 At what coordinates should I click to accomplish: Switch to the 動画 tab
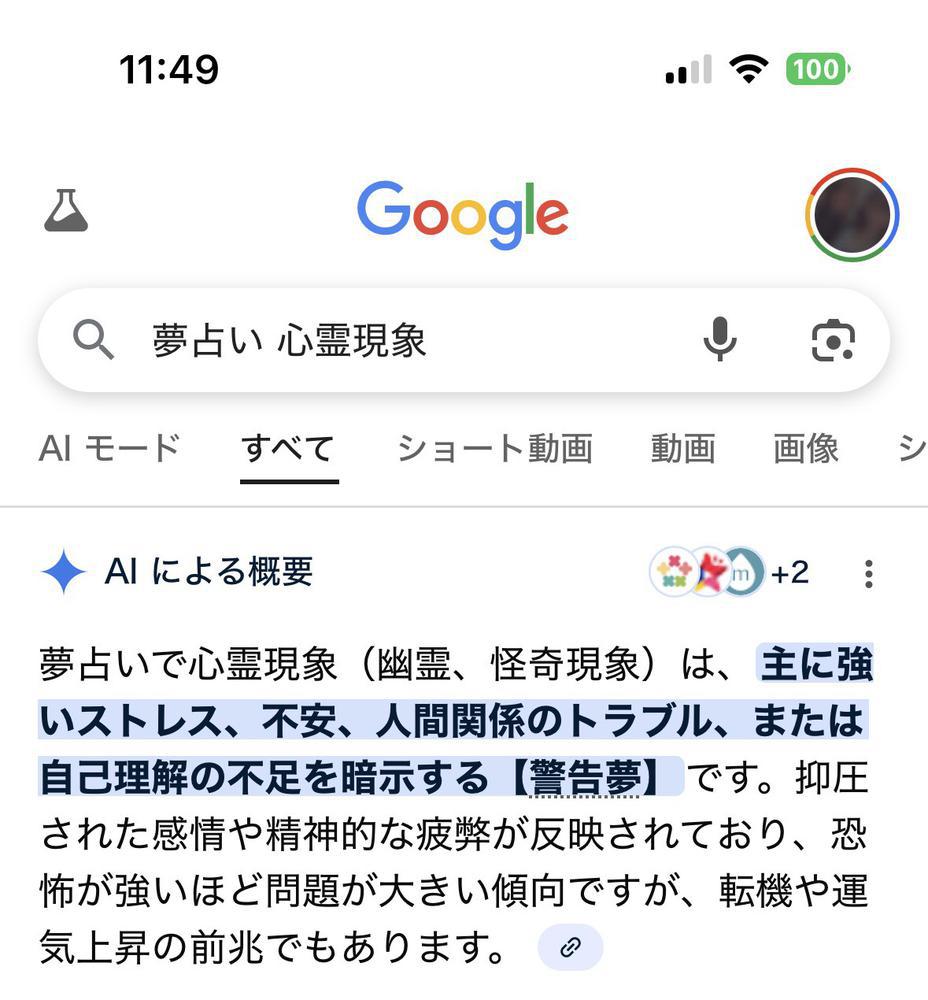pyautogui.click(x=683, y=448)
